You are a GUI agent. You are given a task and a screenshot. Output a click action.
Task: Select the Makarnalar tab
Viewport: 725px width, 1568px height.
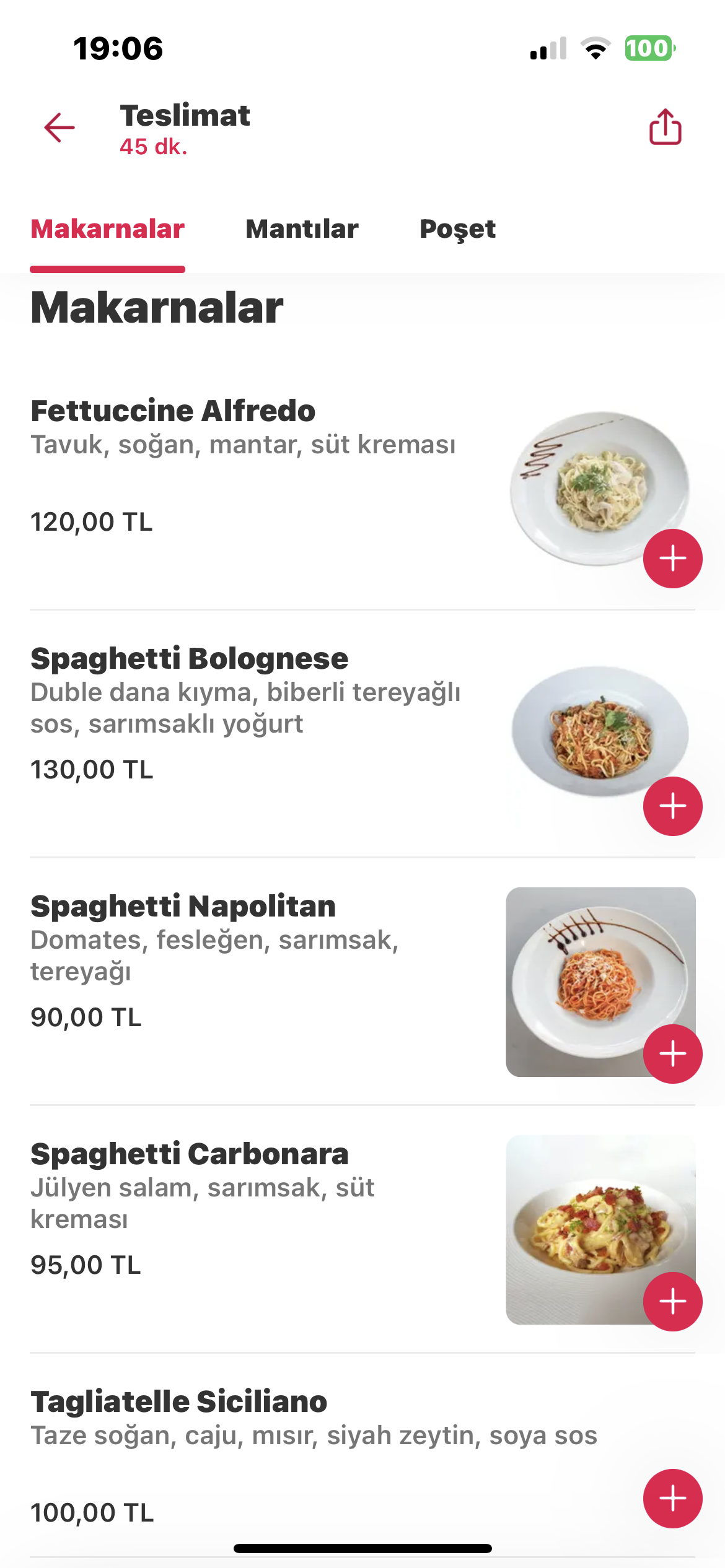point(108,229)
